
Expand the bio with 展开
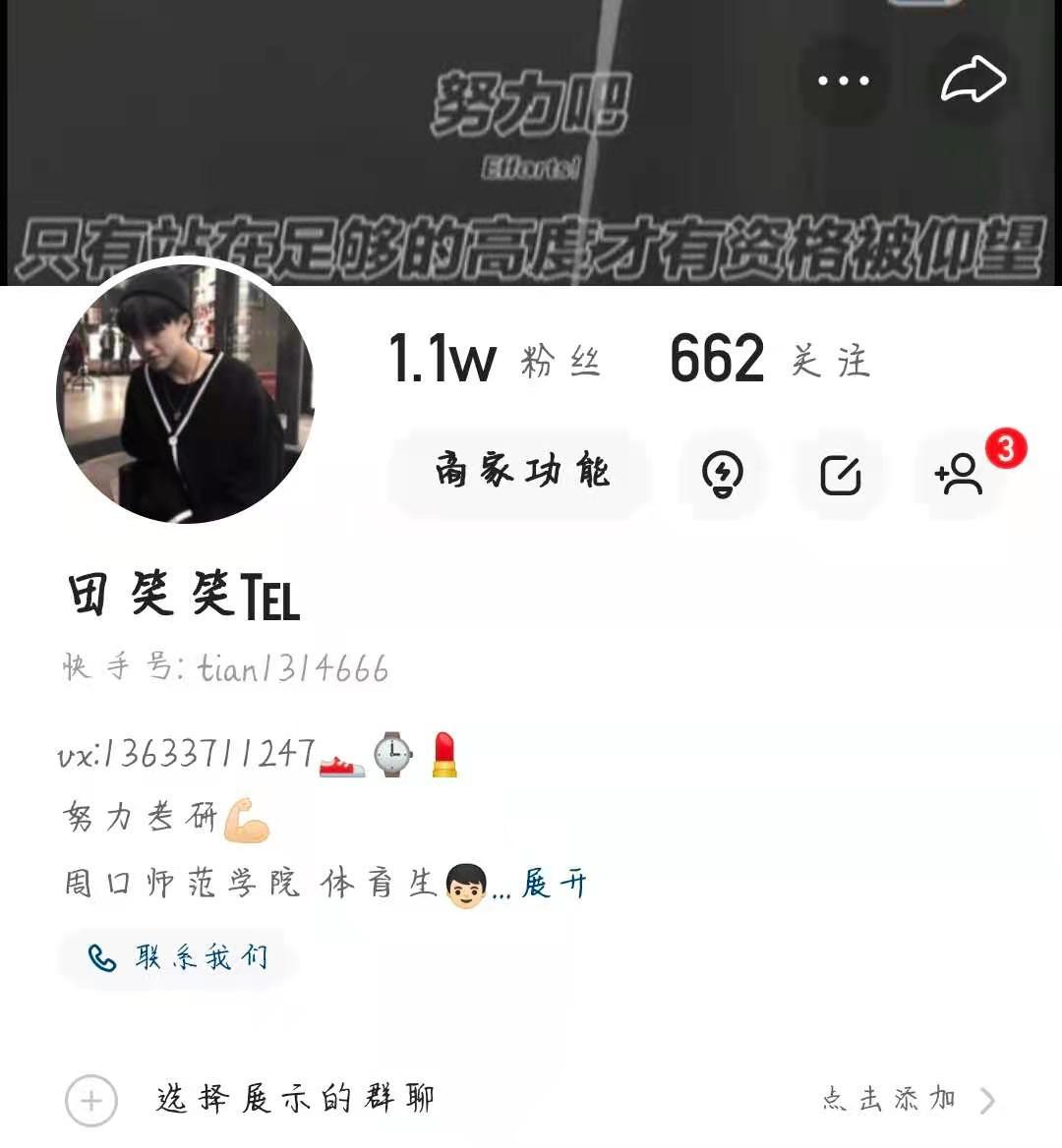554,884
